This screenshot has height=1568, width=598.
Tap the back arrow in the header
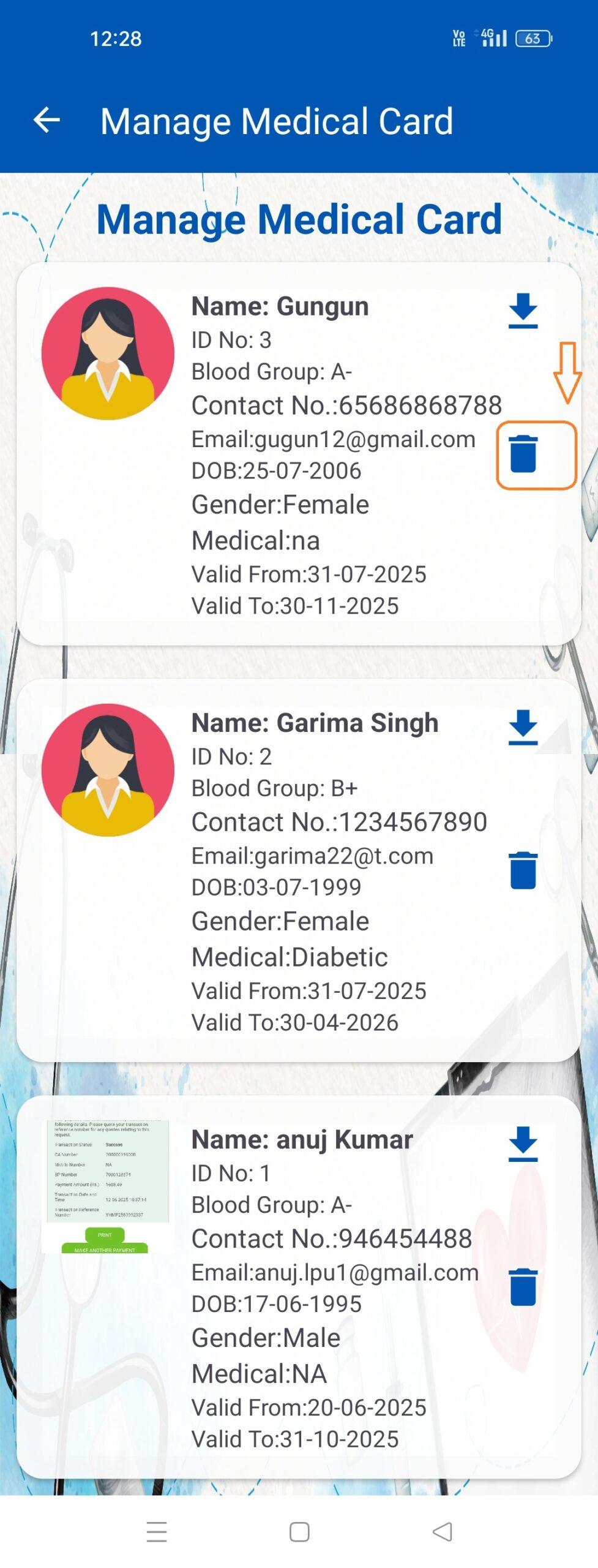[48, 121]
